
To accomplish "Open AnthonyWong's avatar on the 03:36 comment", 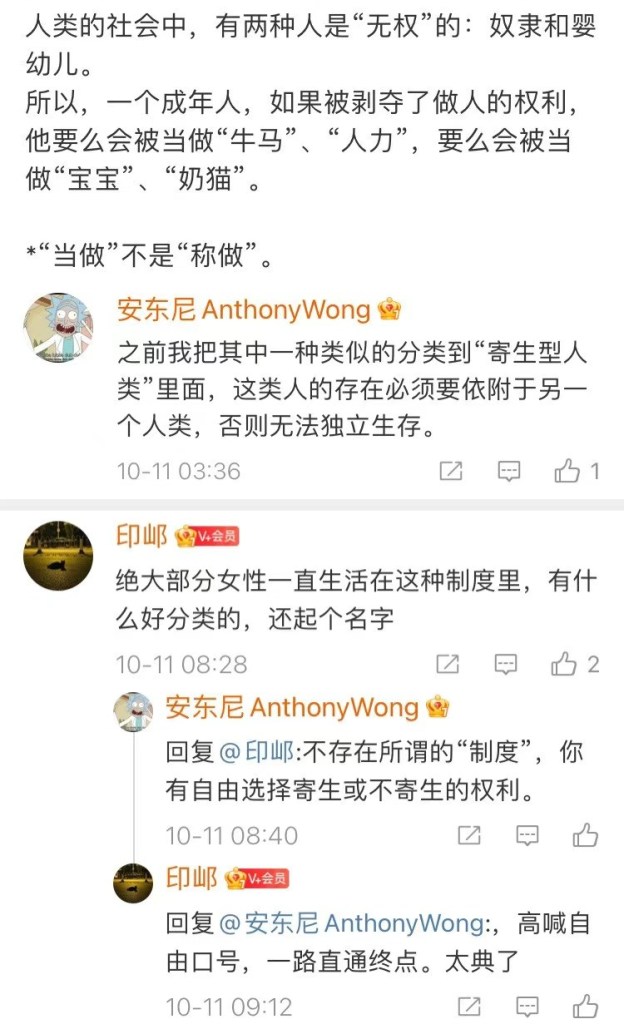I will point(58,328).
